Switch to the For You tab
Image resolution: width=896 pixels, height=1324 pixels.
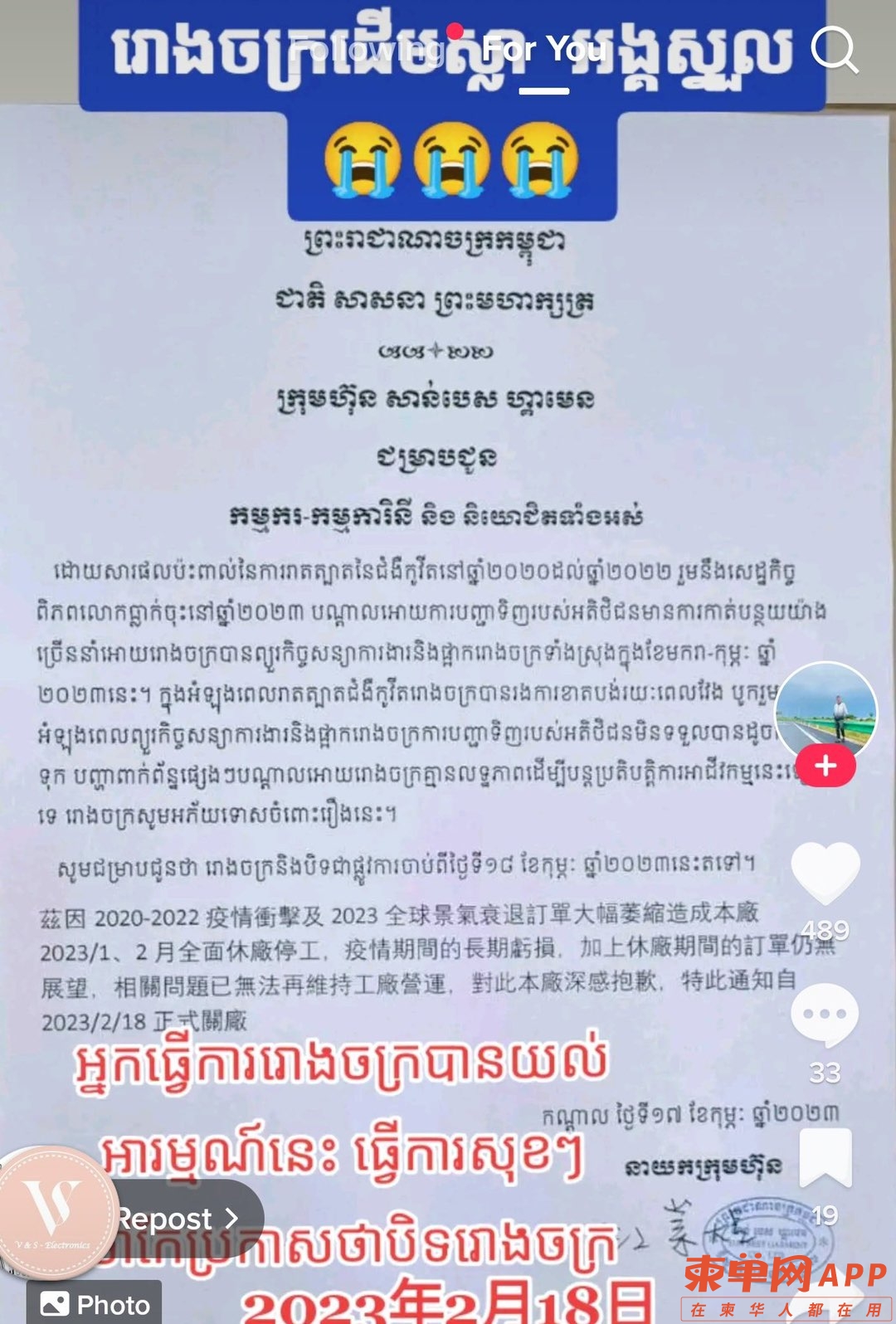(543, 50)
